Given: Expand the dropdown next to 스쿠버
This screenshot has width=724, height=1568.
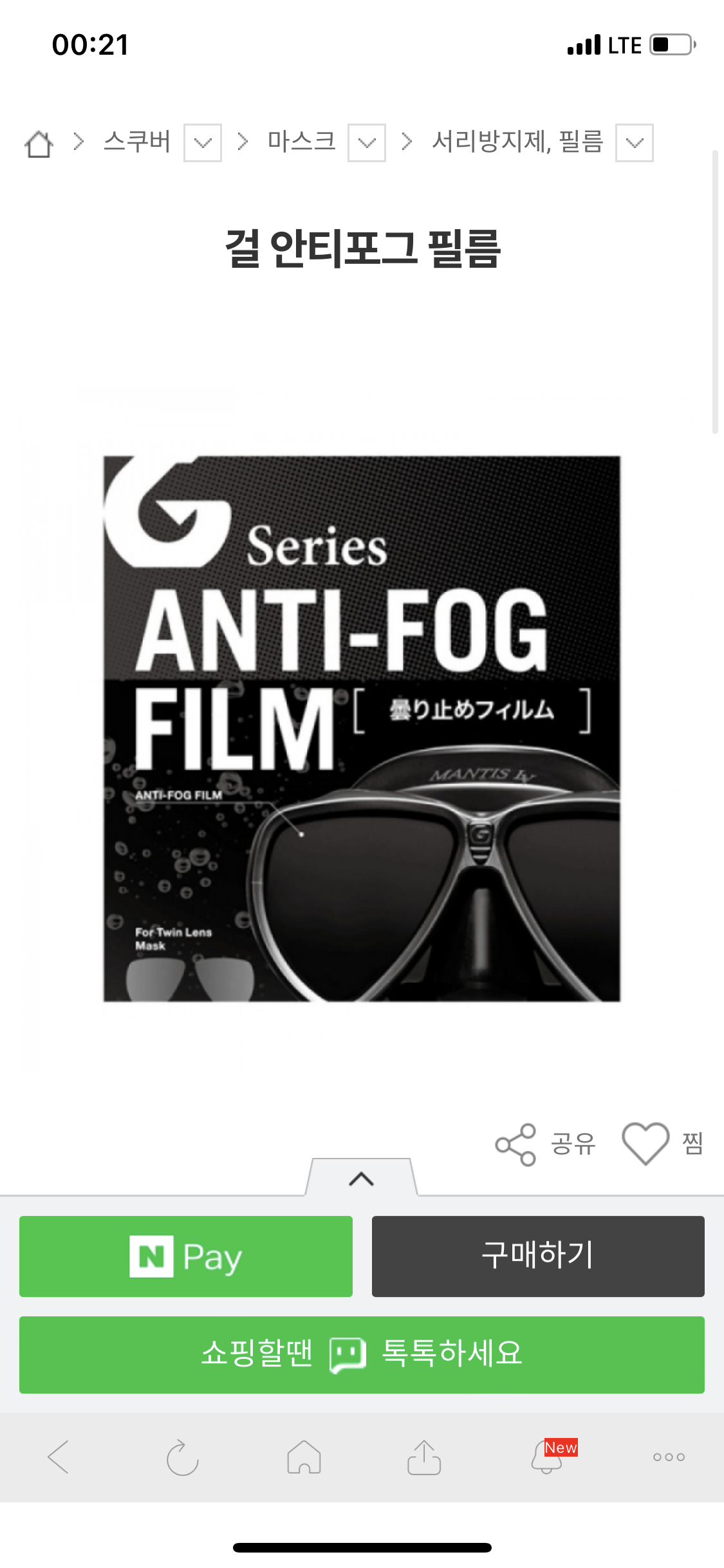Looking at the screenshot, I should coord(203,143).
